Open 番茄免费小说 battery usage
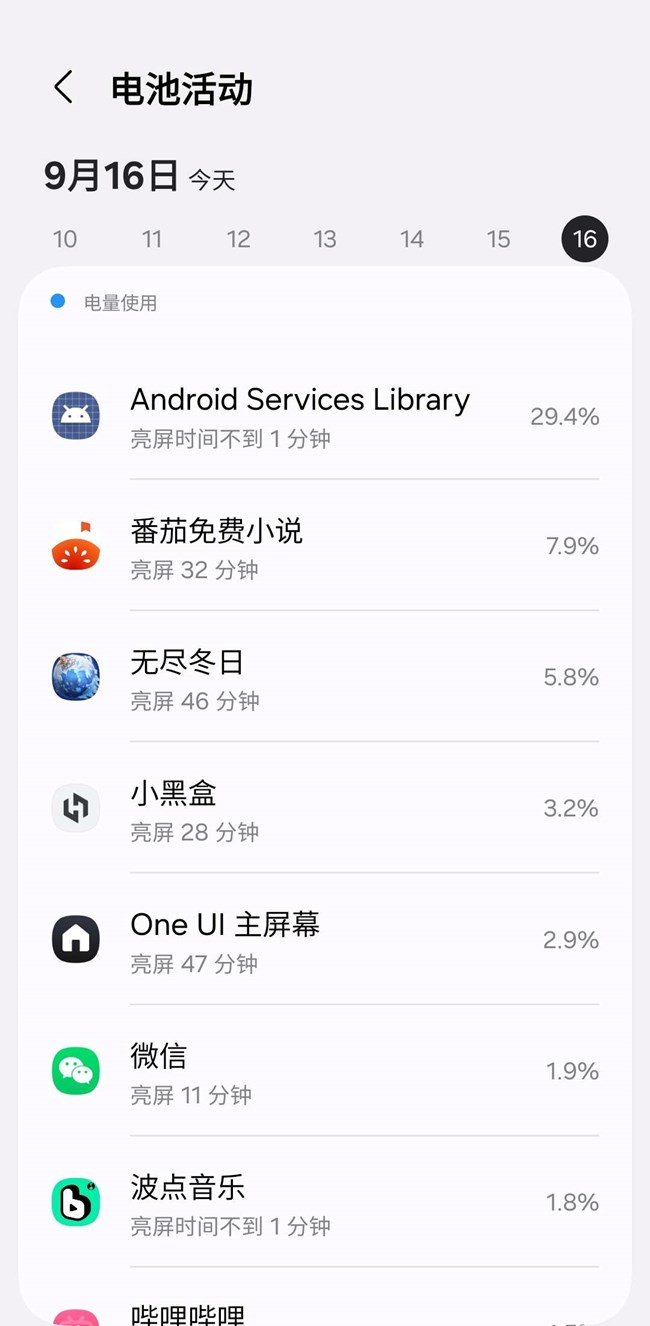 (325, 546)
